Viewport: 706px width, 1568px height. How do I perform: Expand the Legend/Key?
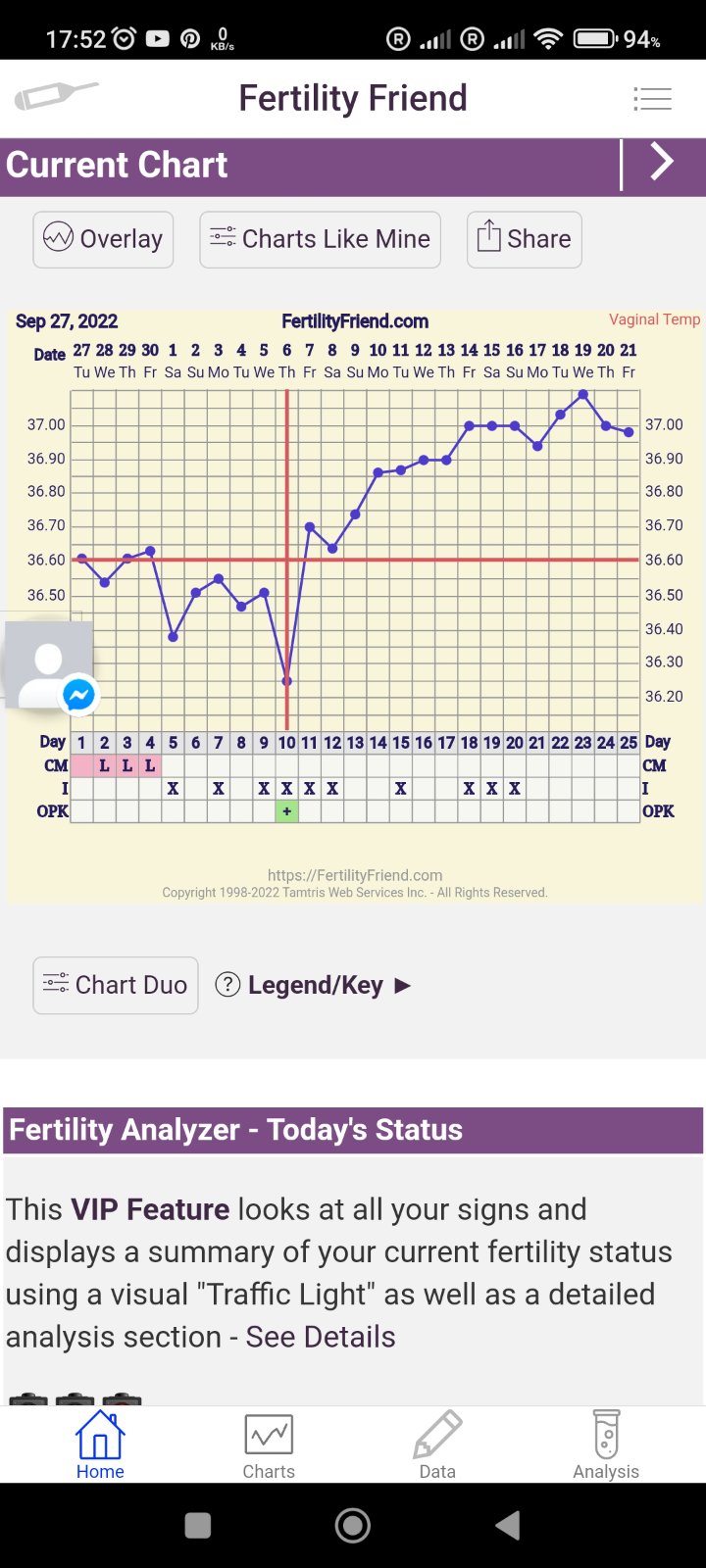click(x=313, y=985)
